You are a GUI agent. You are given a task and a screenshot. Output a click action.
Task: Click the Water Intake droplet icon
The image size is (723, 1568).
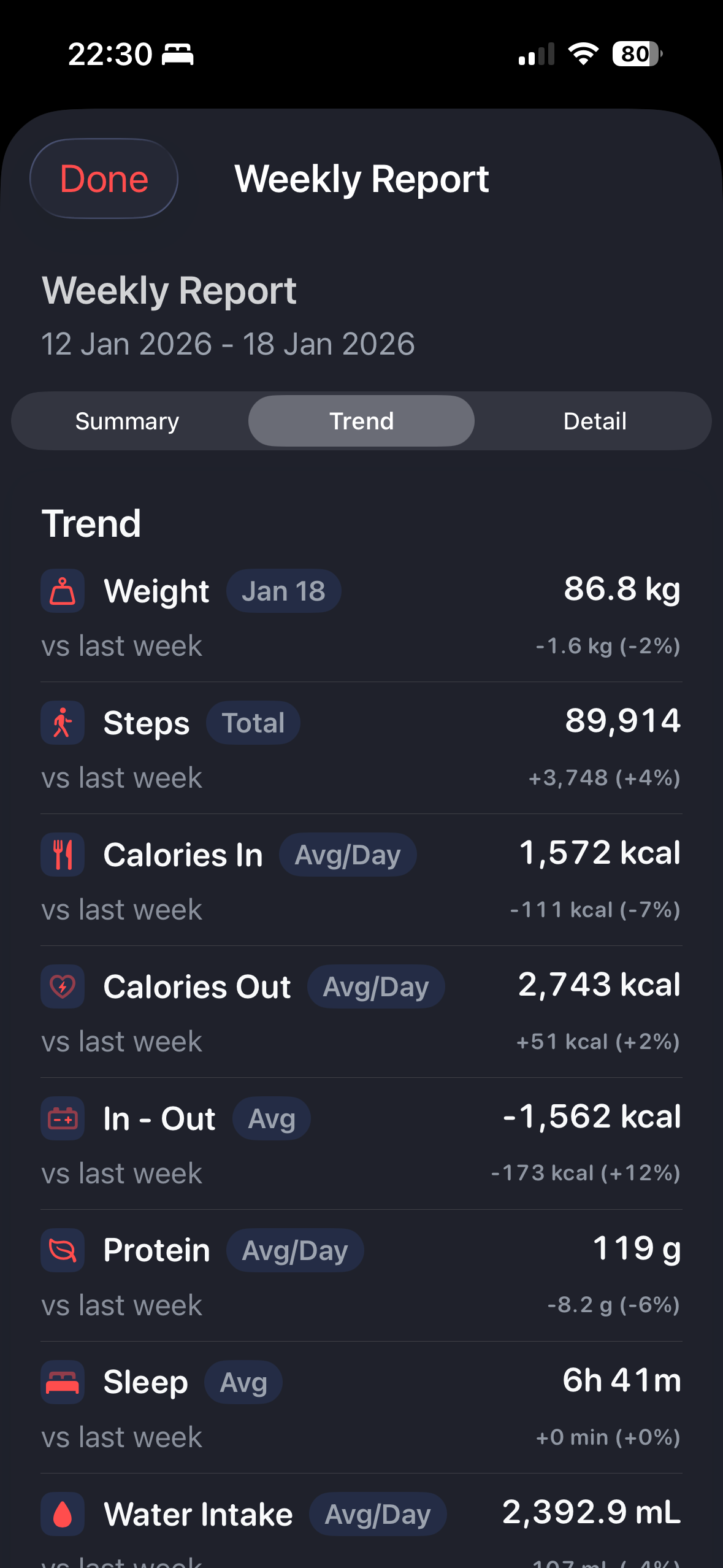(62, 1513)
